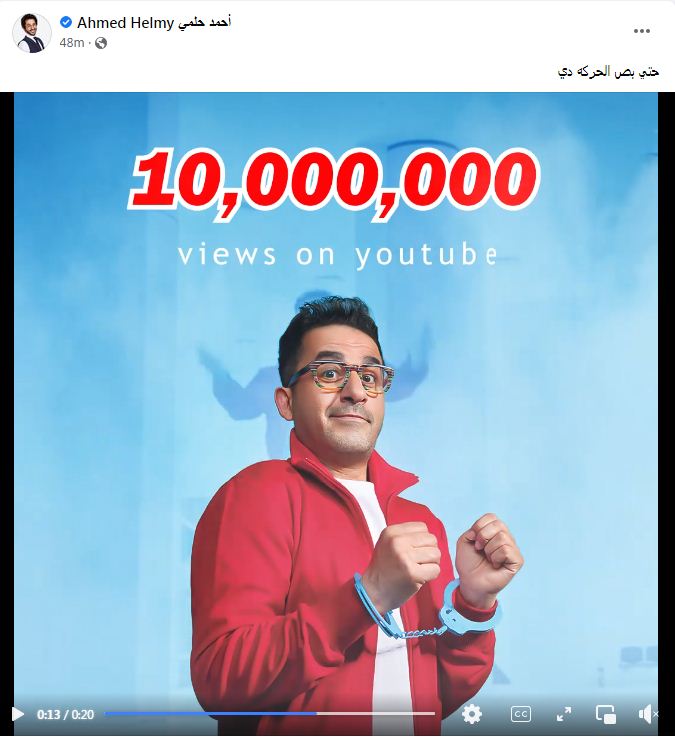Screen dimensions: 675x740
Task: Seek on the video progress bar
Action: click(270, 714)
